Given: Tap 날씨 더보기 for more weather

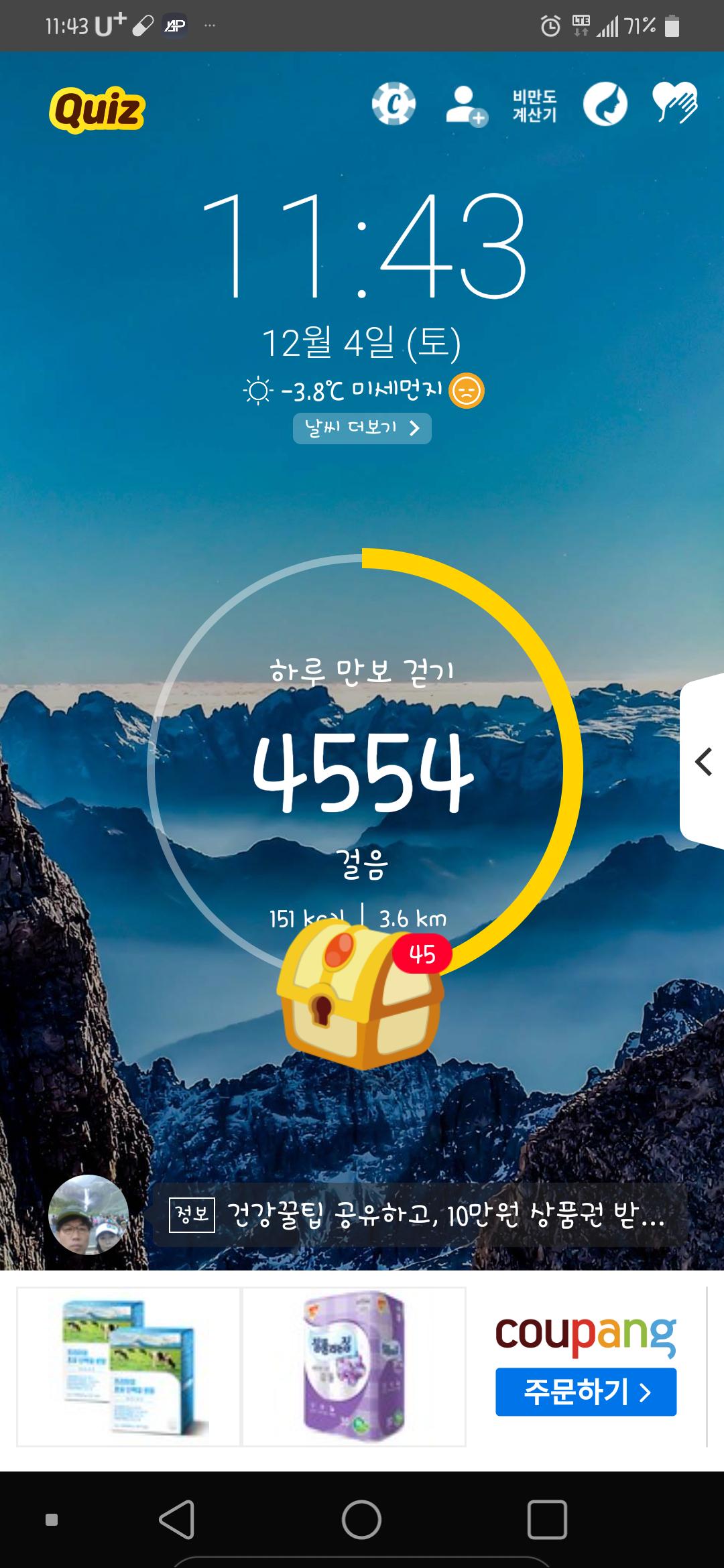Looking at the screenshot, I should click(x=362, y=428).
